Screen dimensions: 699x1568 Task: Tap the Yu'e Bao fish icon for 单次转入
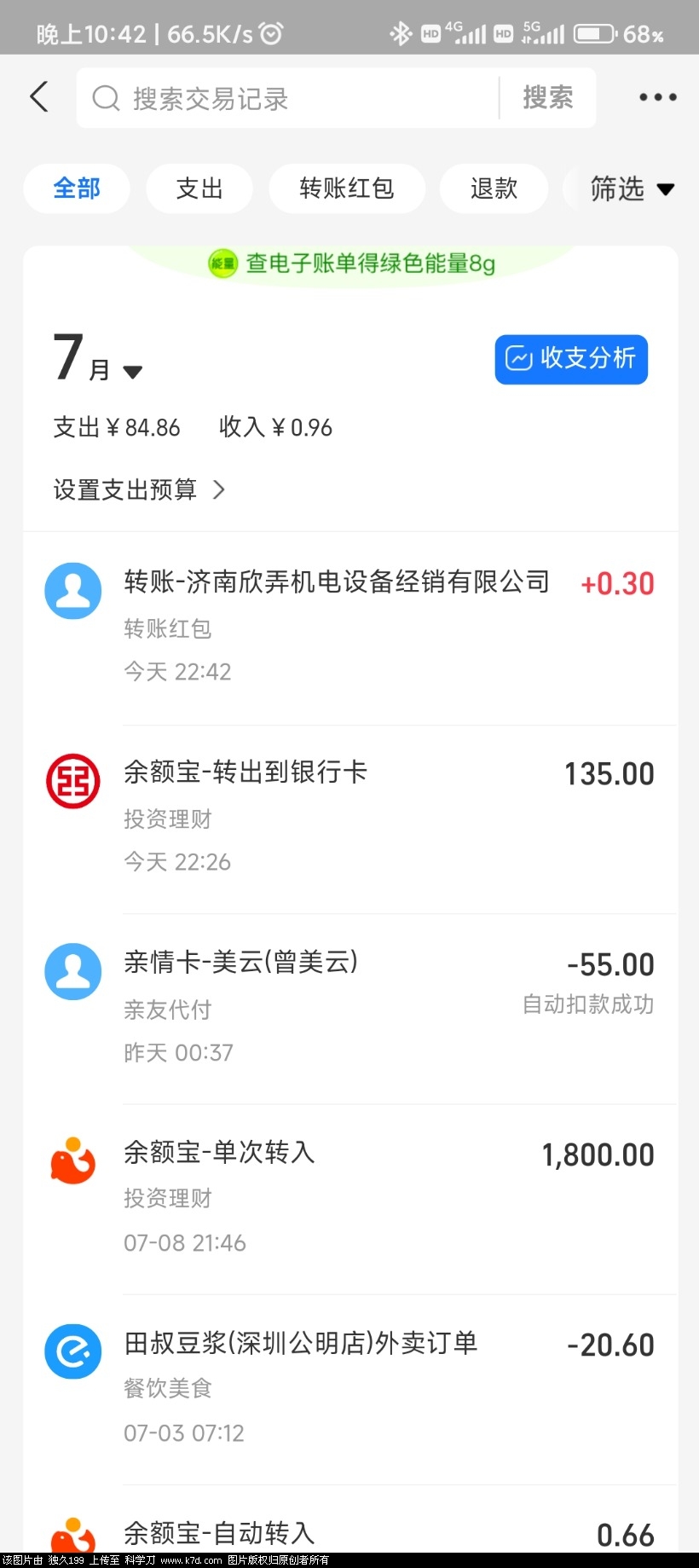tap(72, 1161)
